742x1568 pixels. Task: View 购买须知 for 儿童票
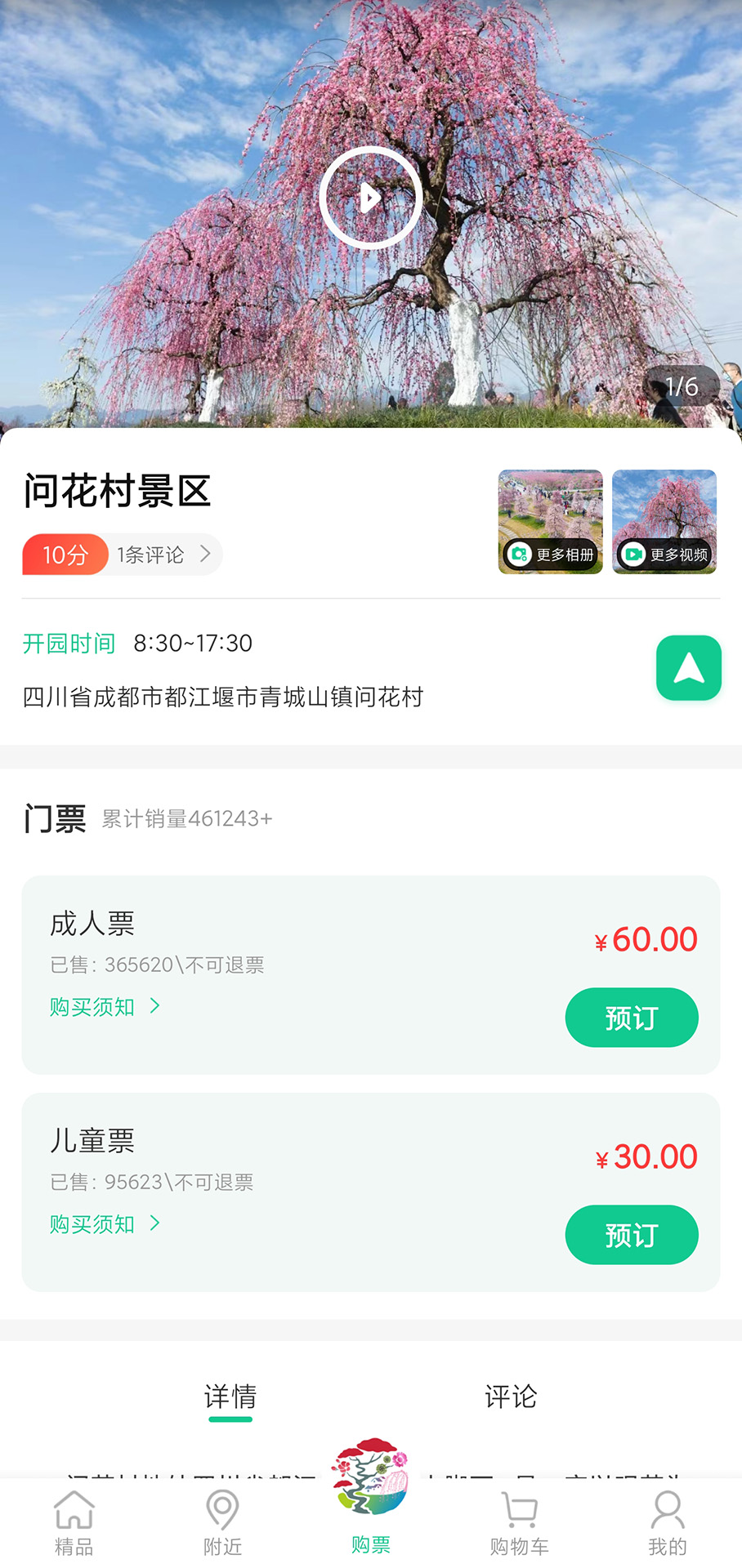(x=105, y=1224)
